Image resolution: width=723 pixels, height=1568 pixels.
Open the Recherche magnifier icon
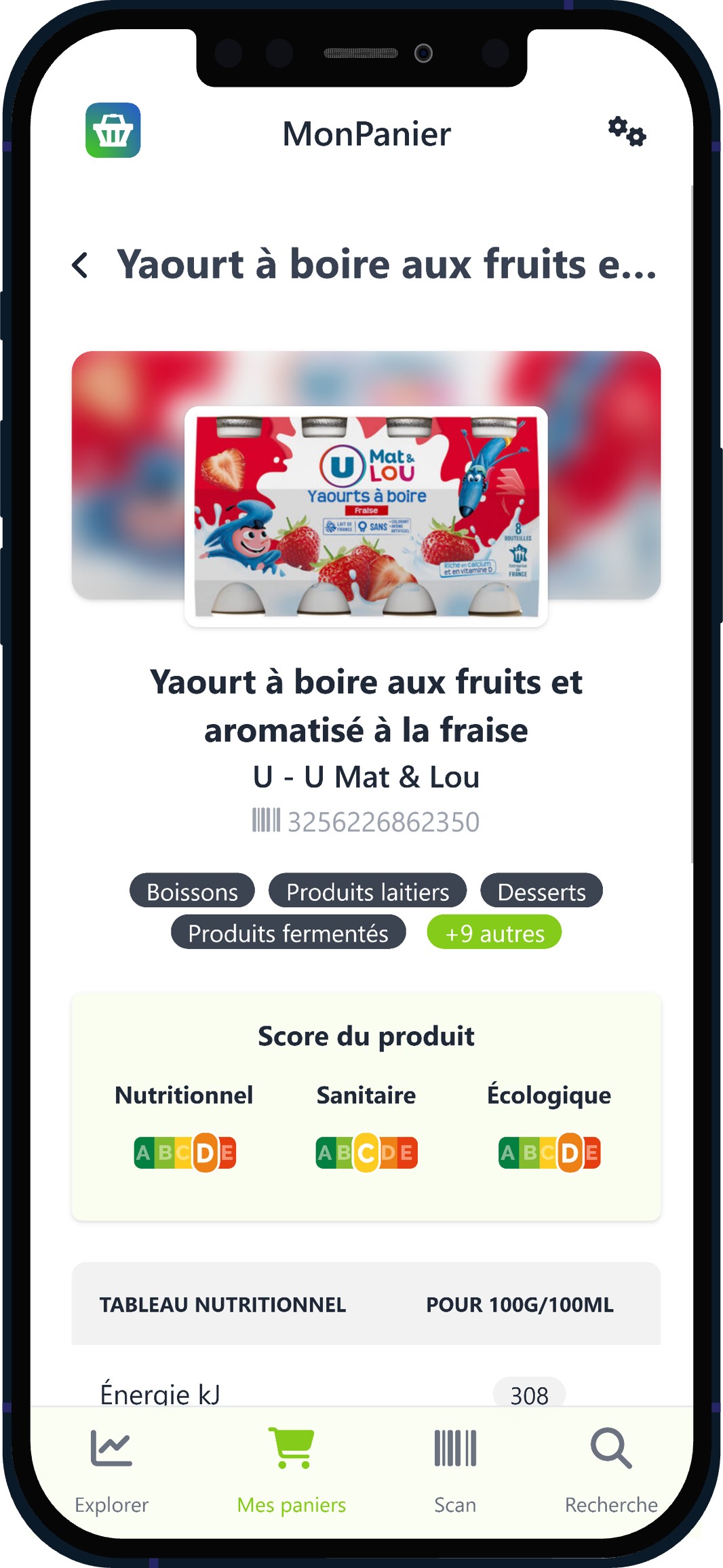[611, 1447]
